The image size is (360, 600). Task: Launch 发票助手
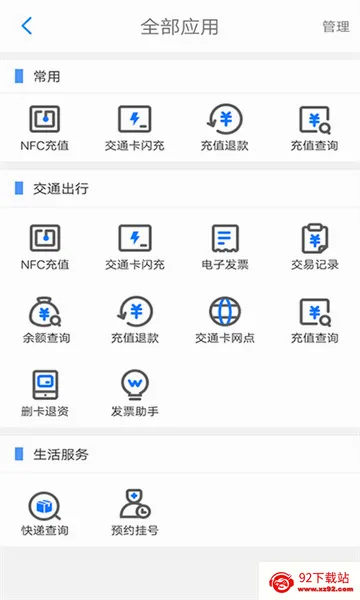(x=135, y=394)
